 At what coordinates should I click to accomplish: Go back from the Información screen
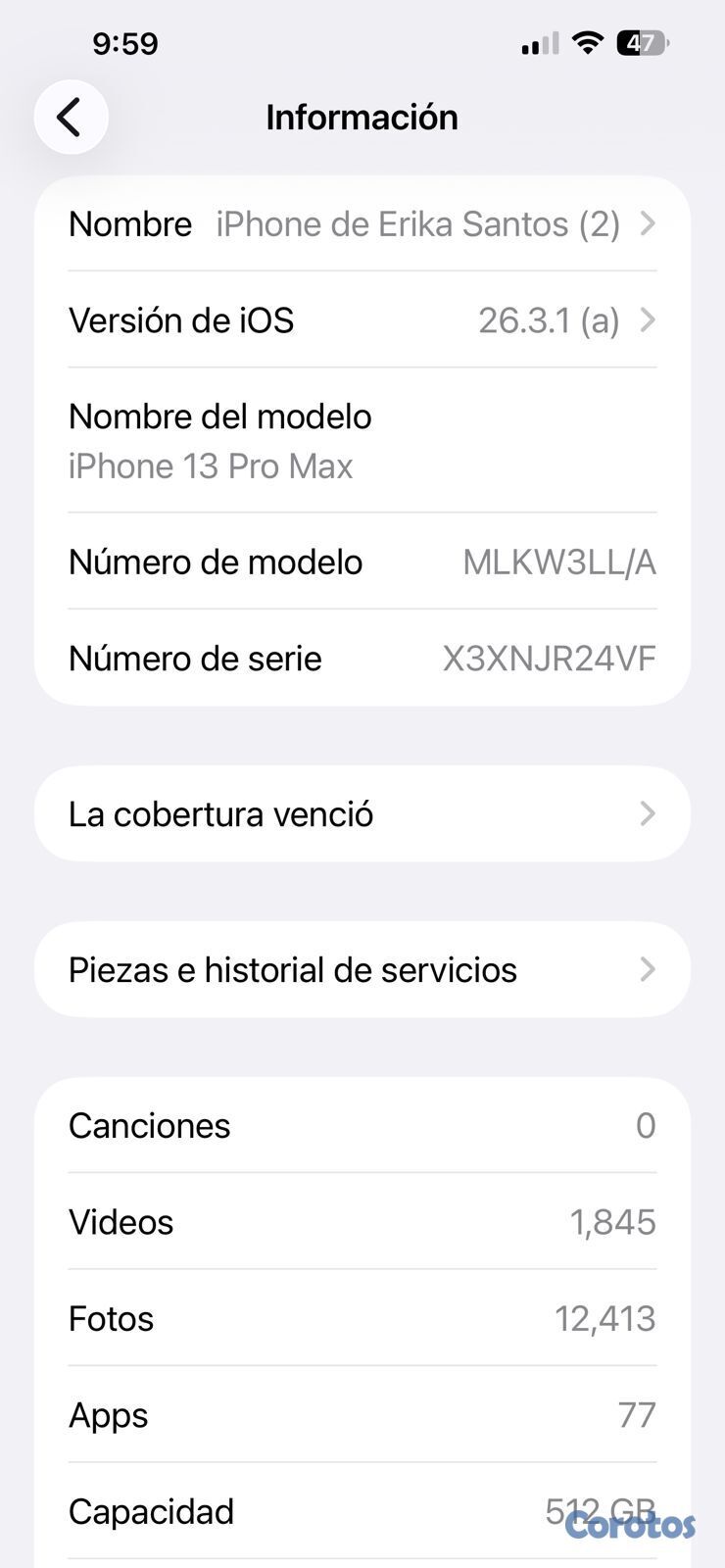(x=71, y=118)
